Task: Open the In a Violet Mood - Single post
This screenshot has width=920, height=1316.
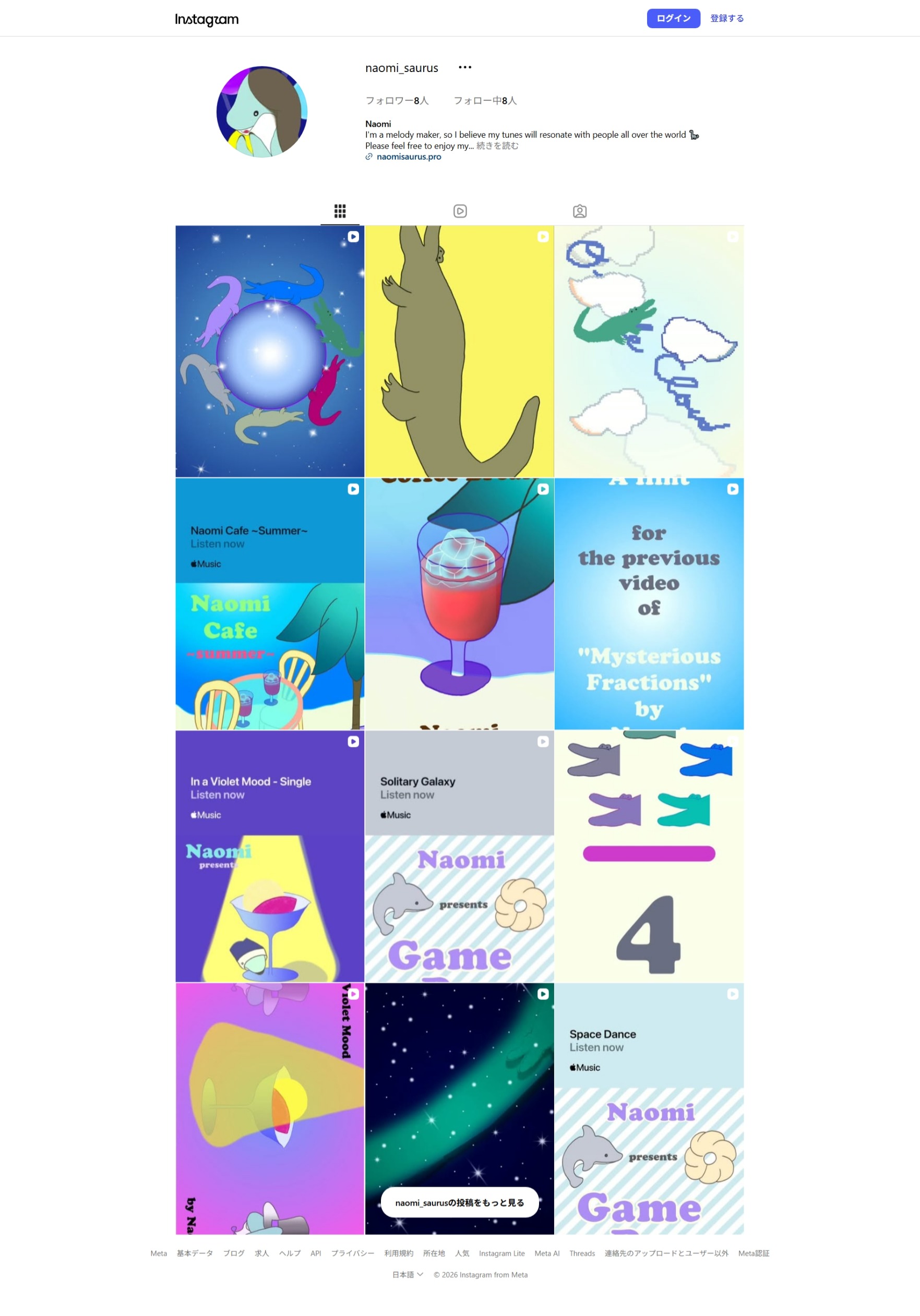Action: tap(270, 856)
